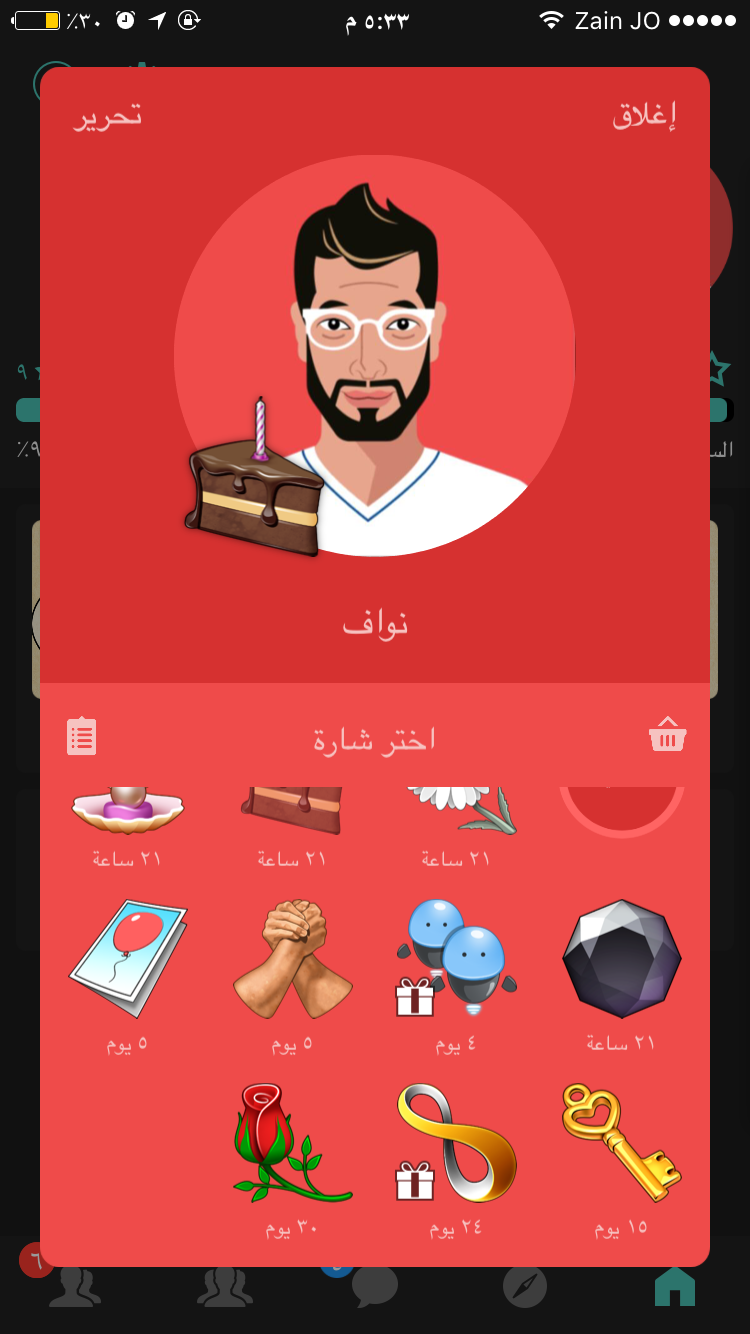Open the badge shop basket icon
The image size is (750, 1334).
click(667, 737)
